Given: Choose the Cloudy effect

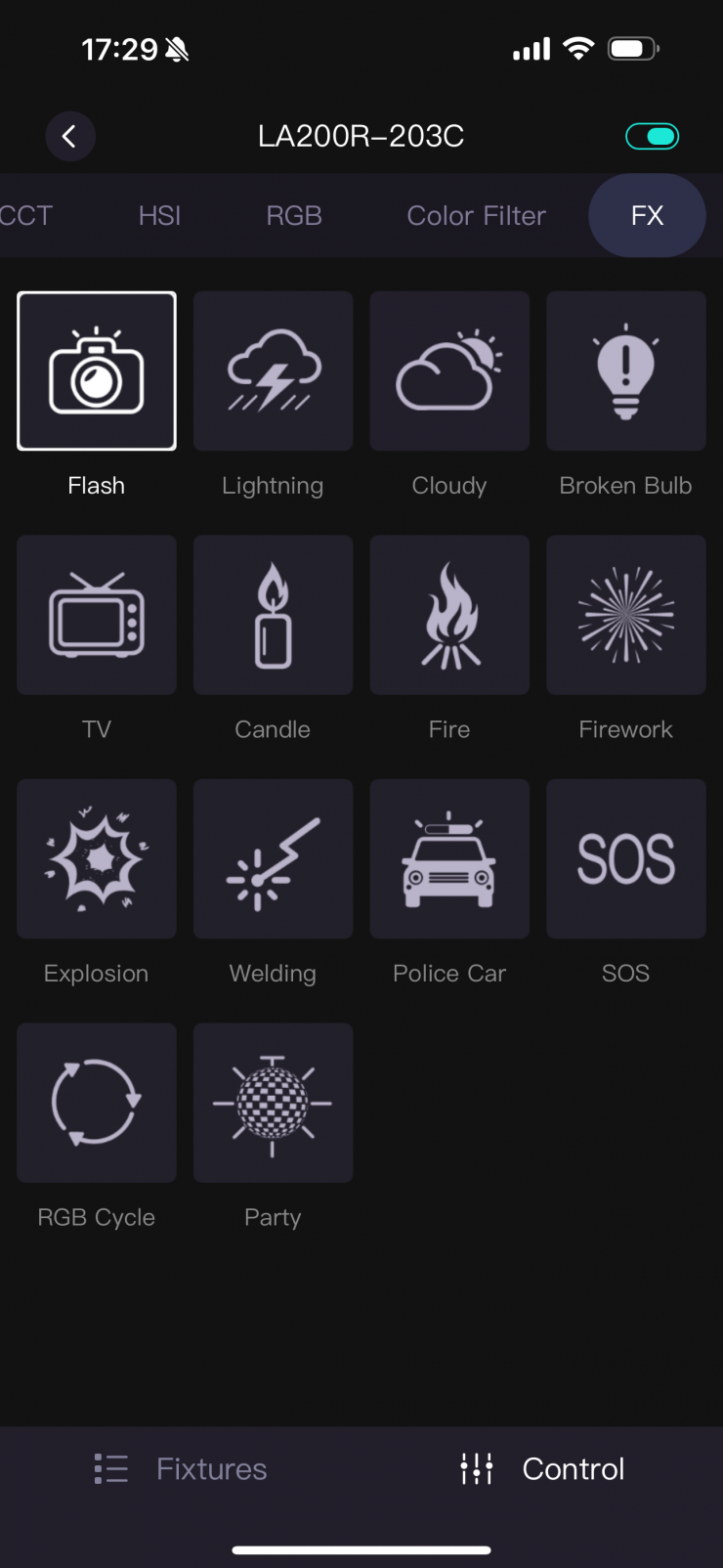Looking at the screenshot, I should click(449, 371).
